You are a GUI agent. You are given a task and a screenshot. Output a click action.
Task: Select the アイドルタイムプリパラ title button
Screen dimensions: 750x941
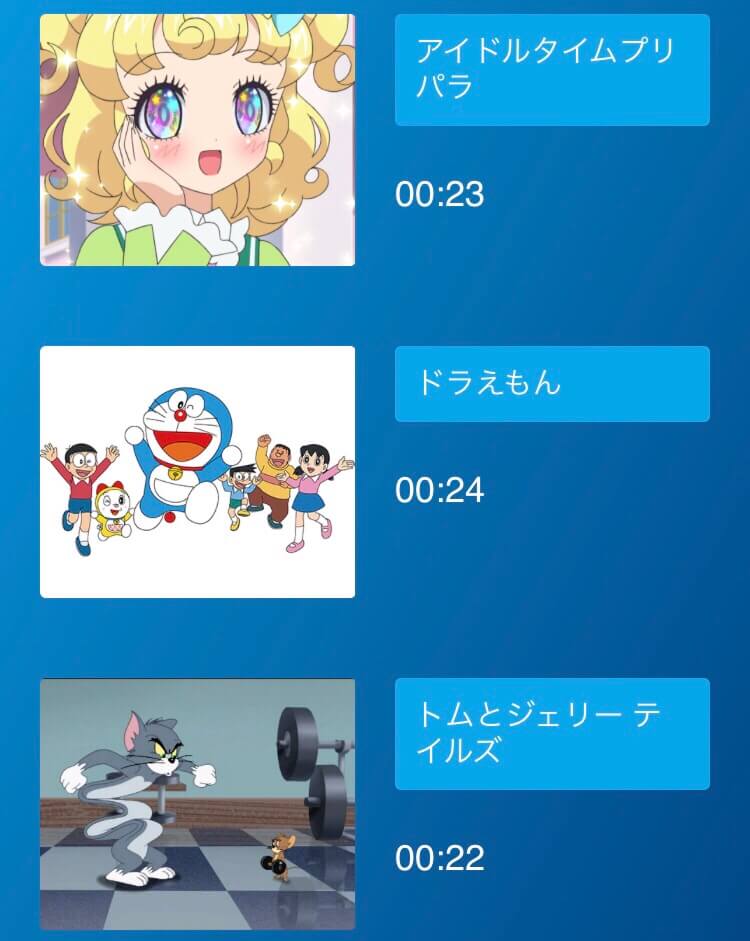click(x=552, y=70)
